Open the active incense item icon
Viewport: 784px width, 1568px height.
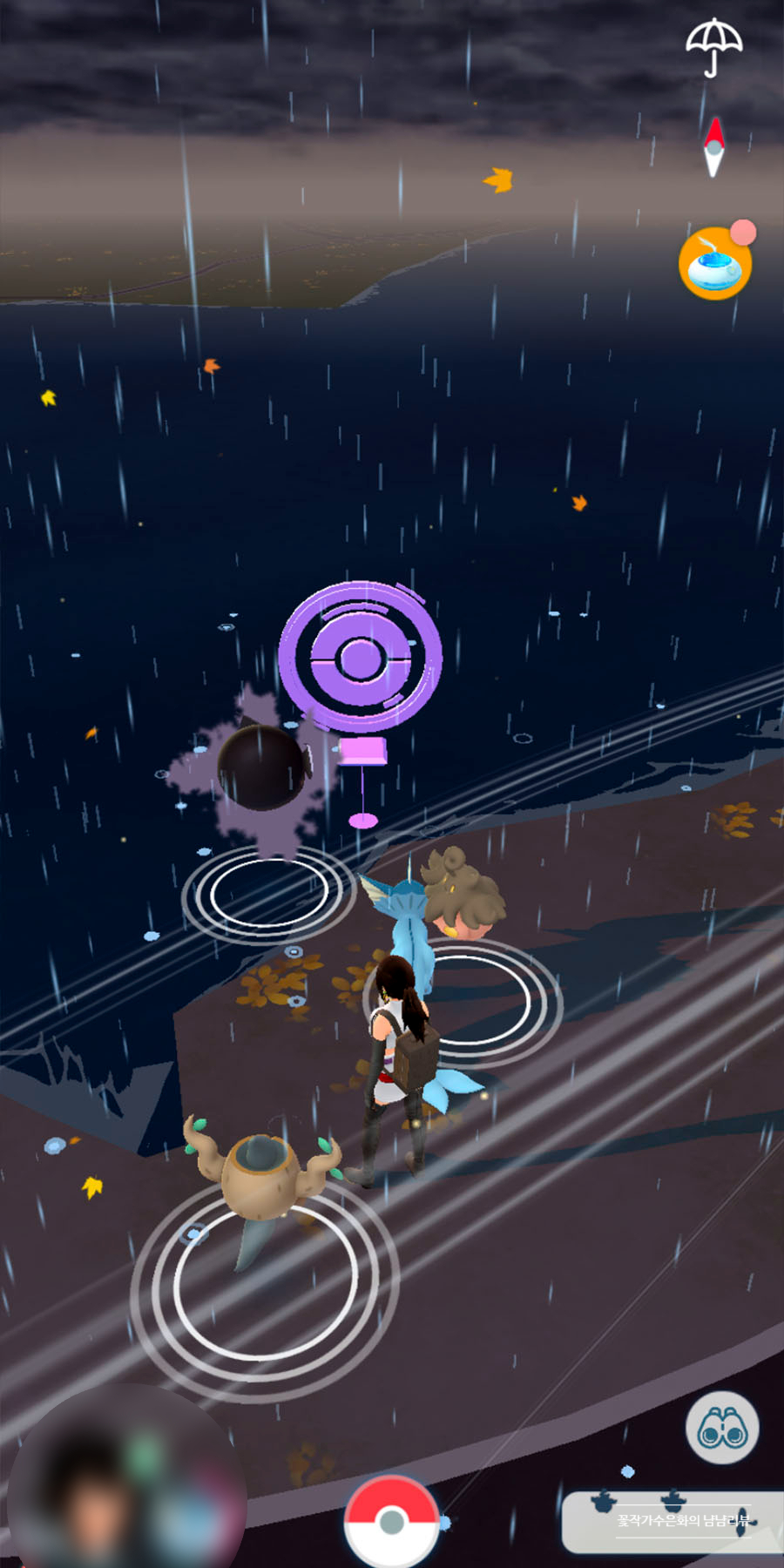click(715, 264)
